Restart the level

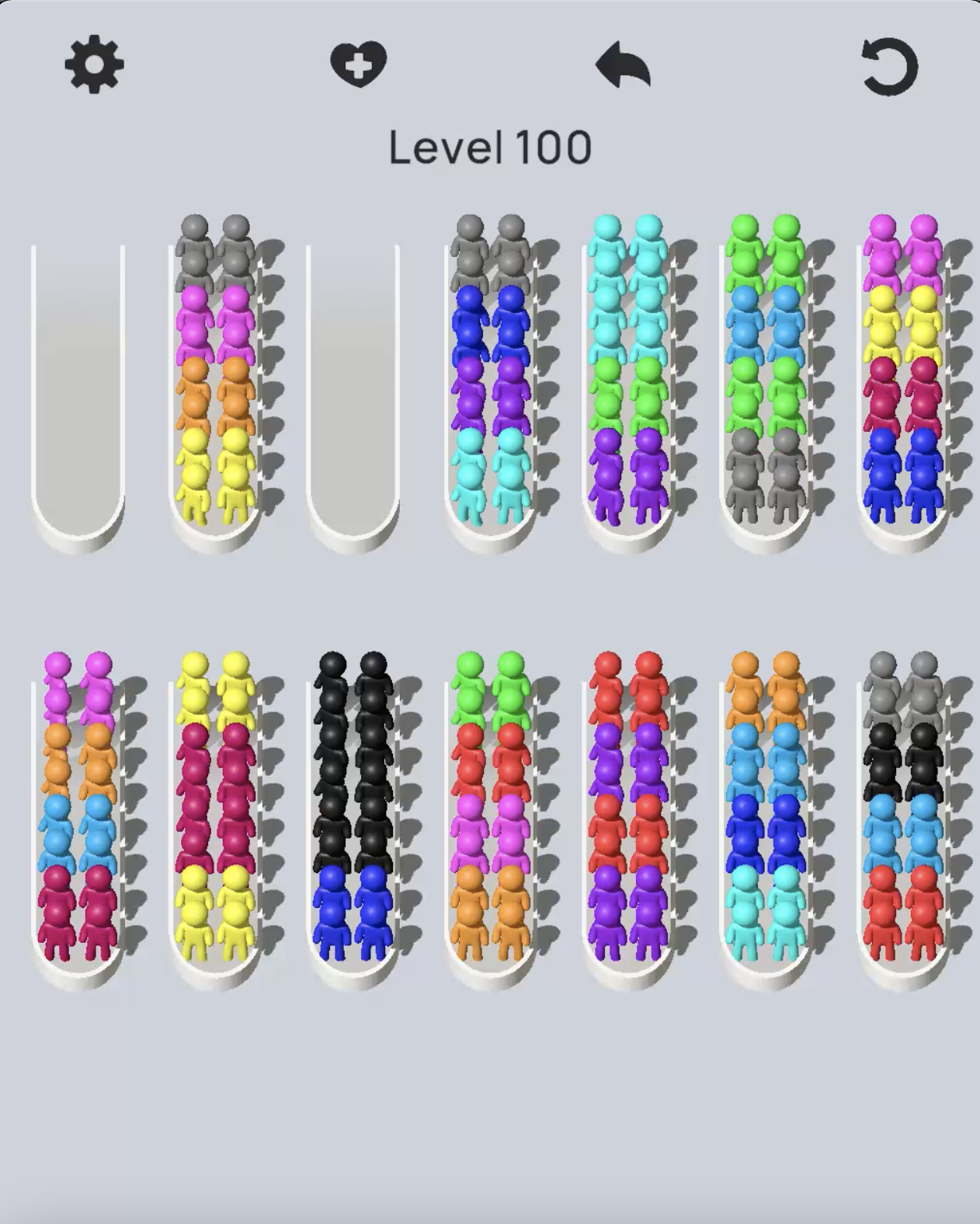click(x=890, y=67)
